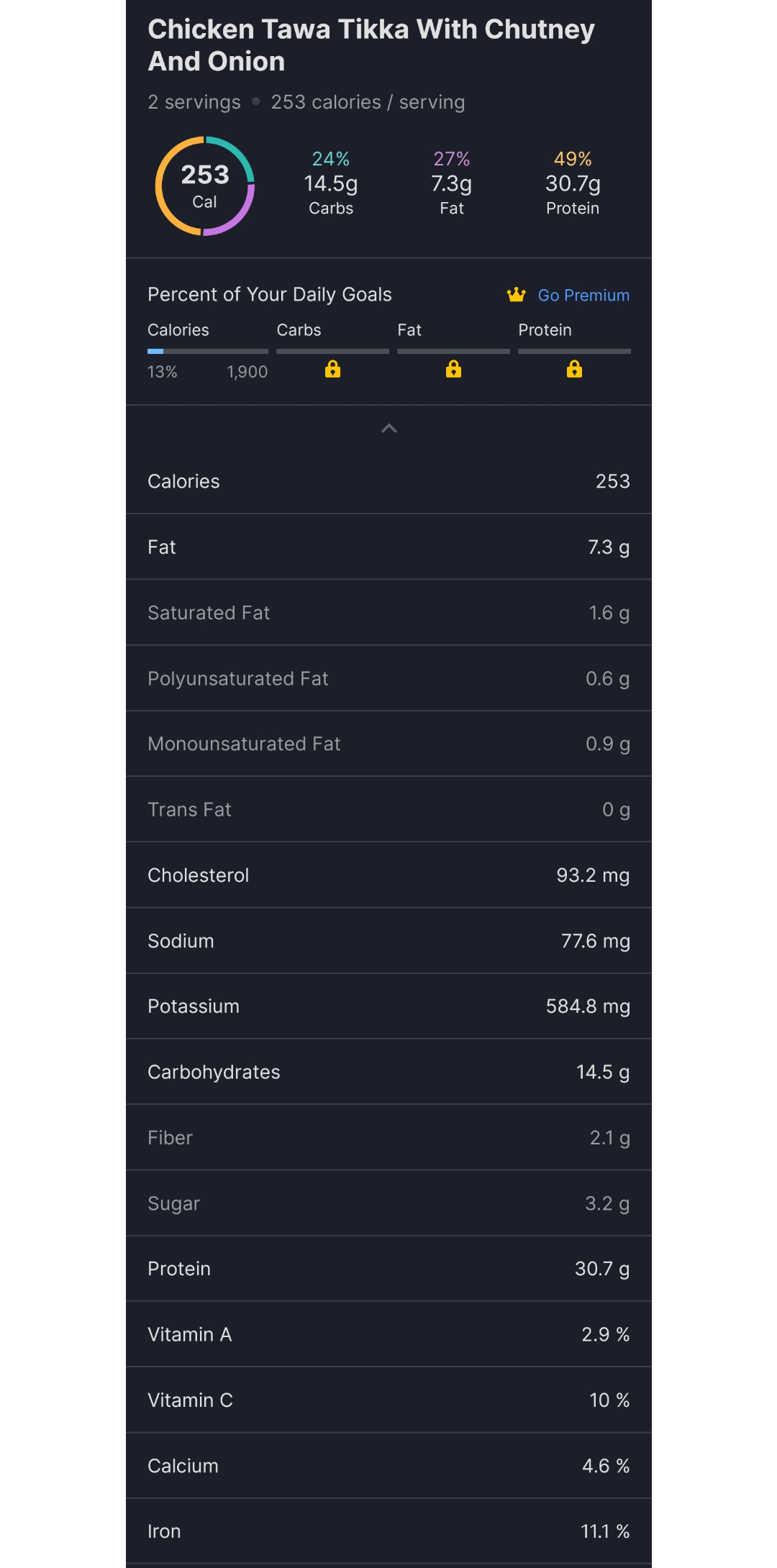This screenshot has width=777, height=1568.
Task: Tap the lock icon under Carbs
Action: 332,369
